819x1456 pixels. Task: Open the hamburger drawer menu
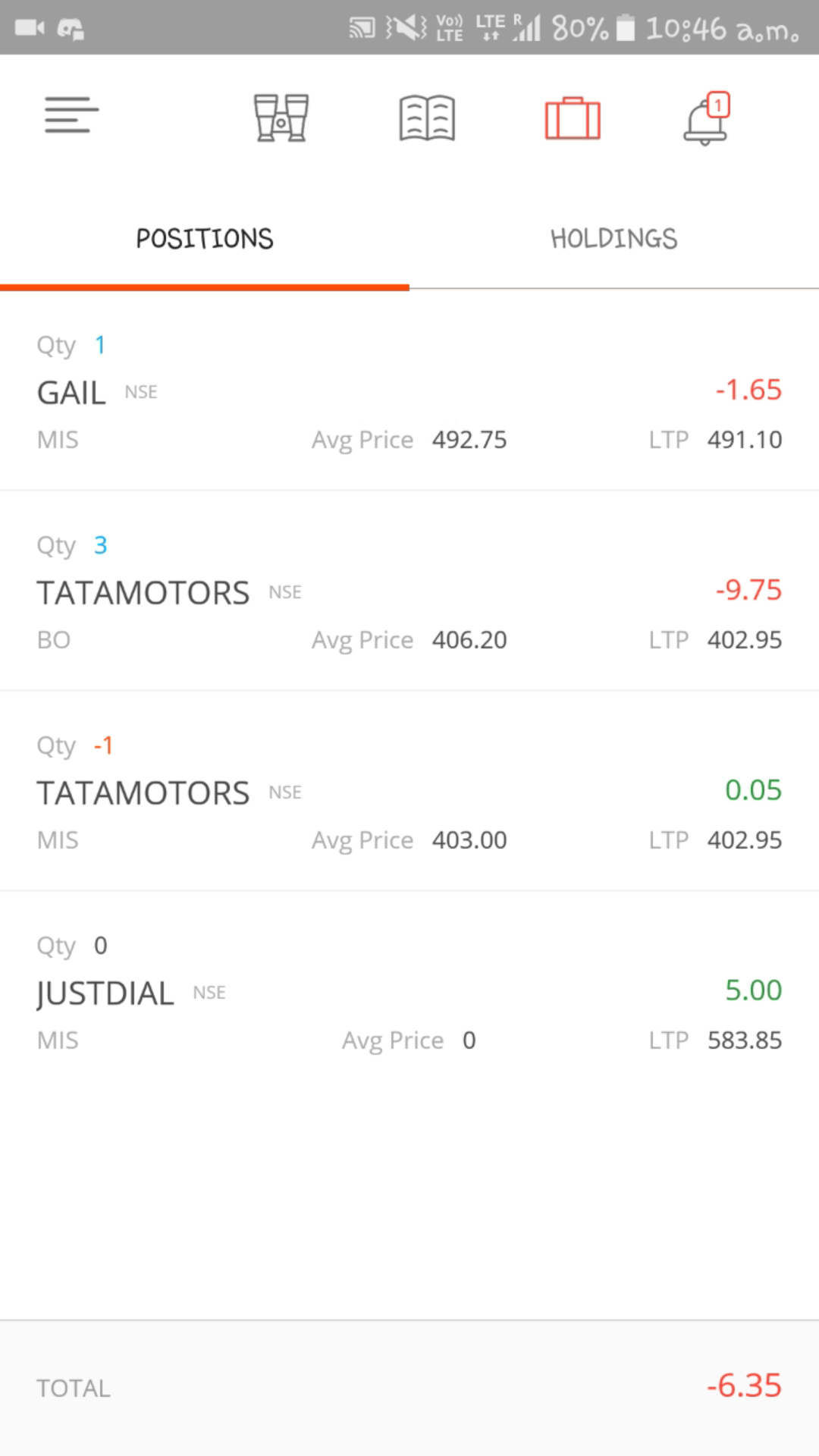[x=71, y=115]
